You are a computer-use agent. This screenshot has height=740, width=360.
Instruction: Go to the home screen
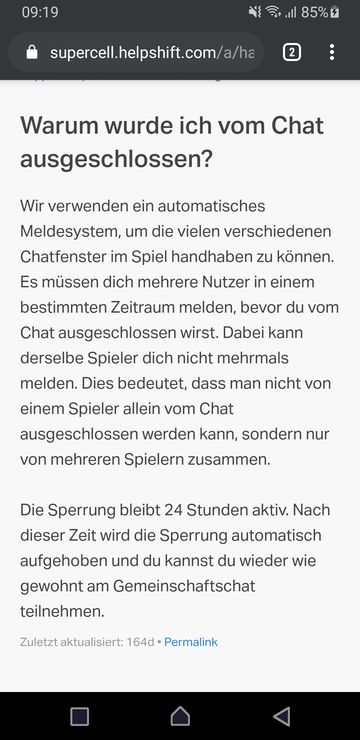click(x=180, y=716)
